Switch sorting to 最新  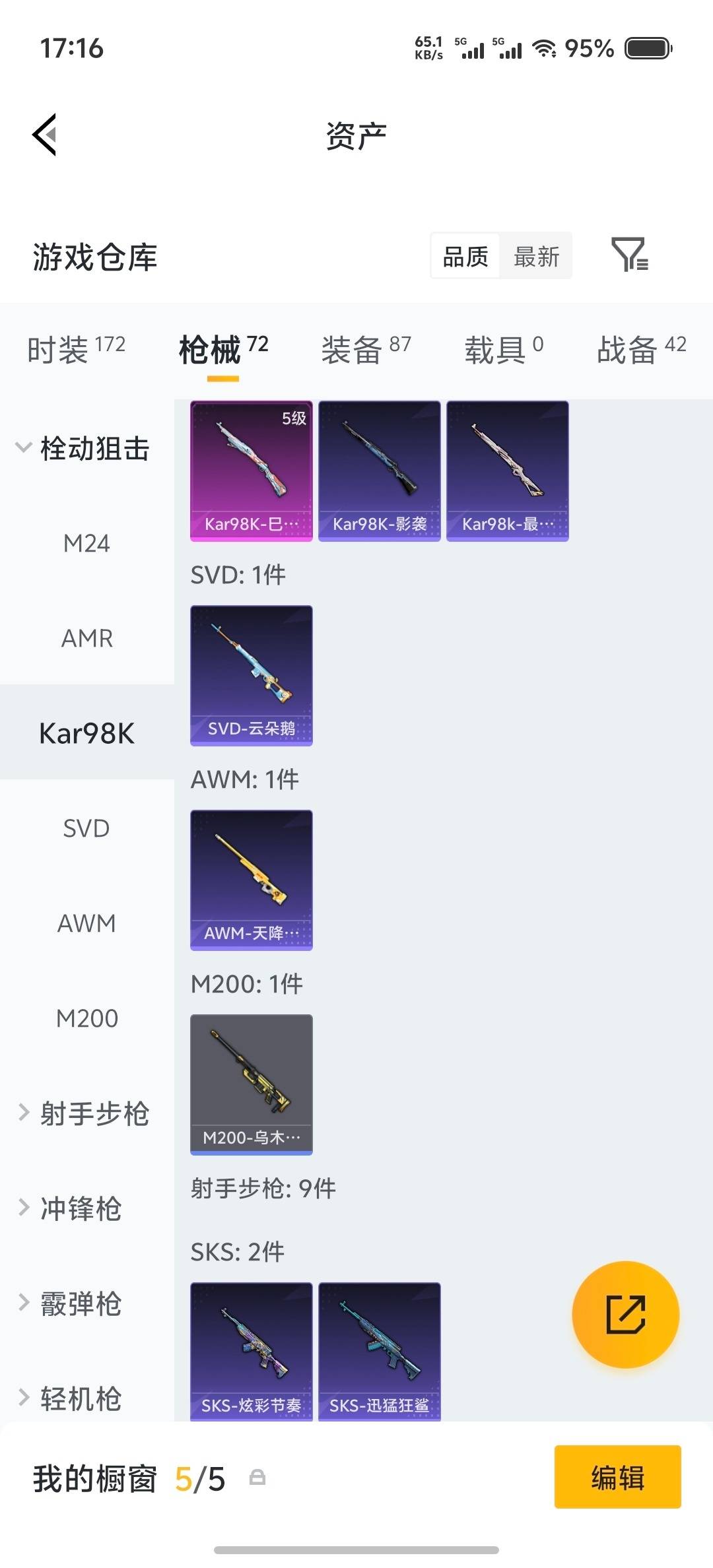pos(537,256)
